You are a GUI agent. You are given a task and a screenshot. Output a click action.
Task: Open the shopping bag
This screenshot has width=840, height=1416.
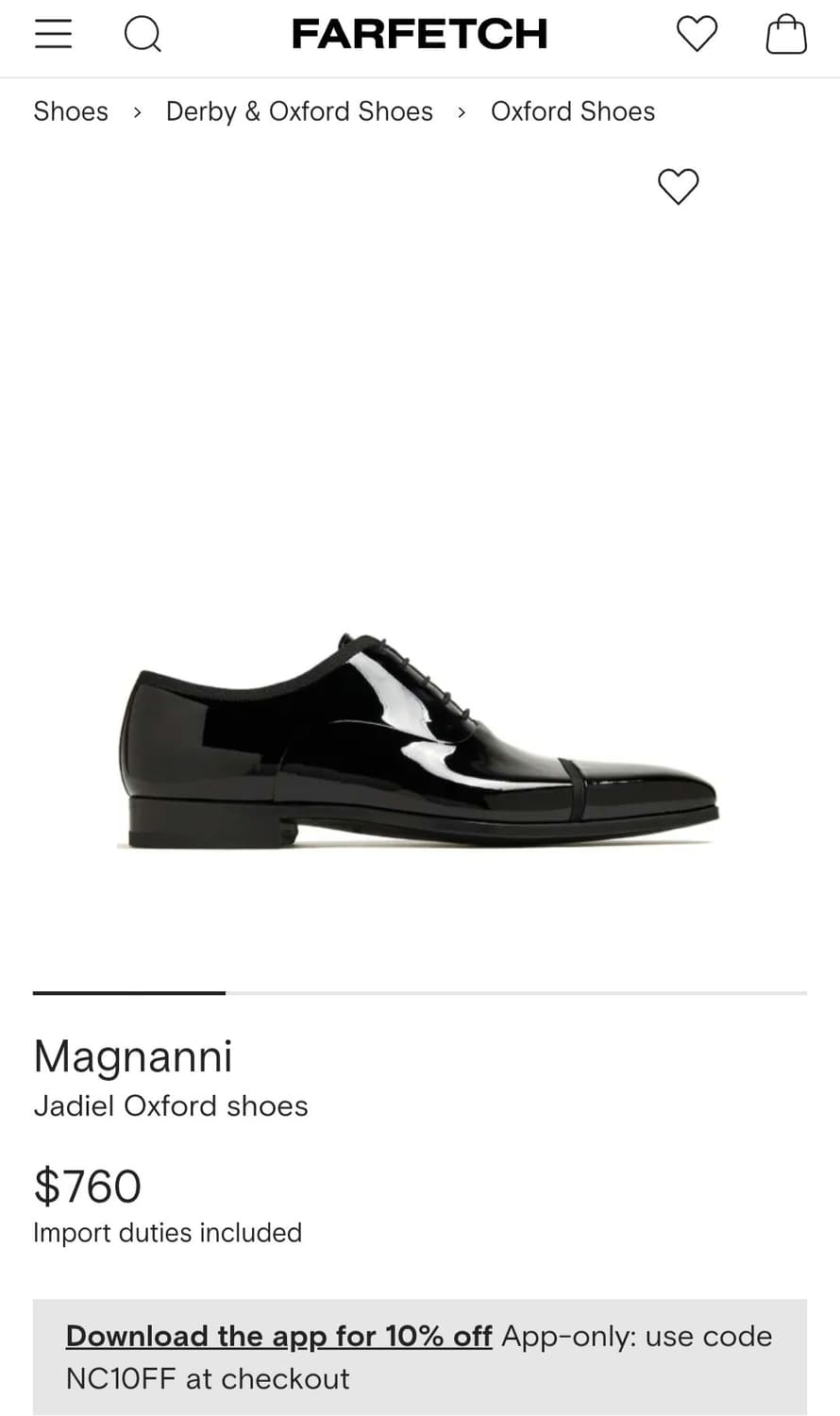(x=786, y=34)
